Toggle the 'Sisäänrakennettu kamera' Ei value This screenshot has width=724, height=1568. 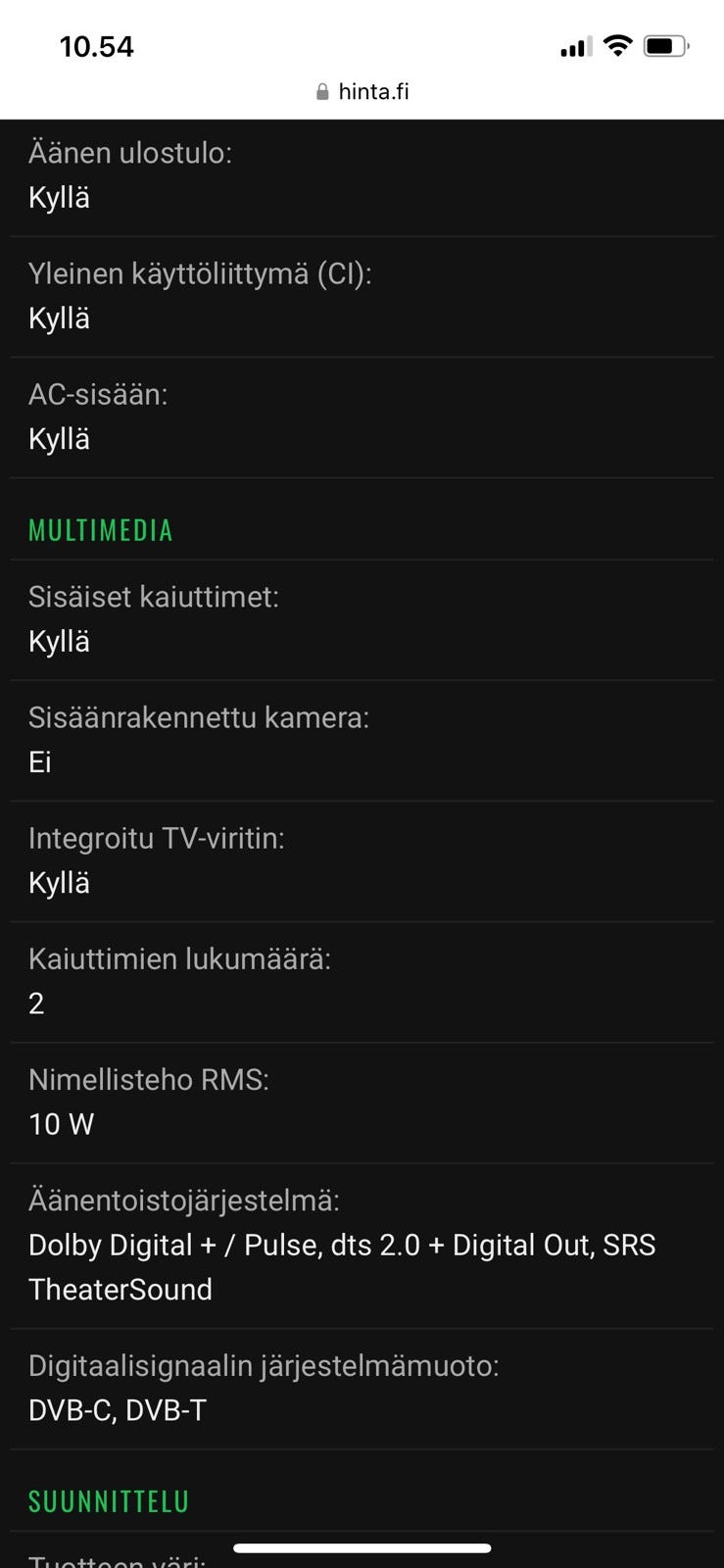pyautogui.click(x=40, y=761)
